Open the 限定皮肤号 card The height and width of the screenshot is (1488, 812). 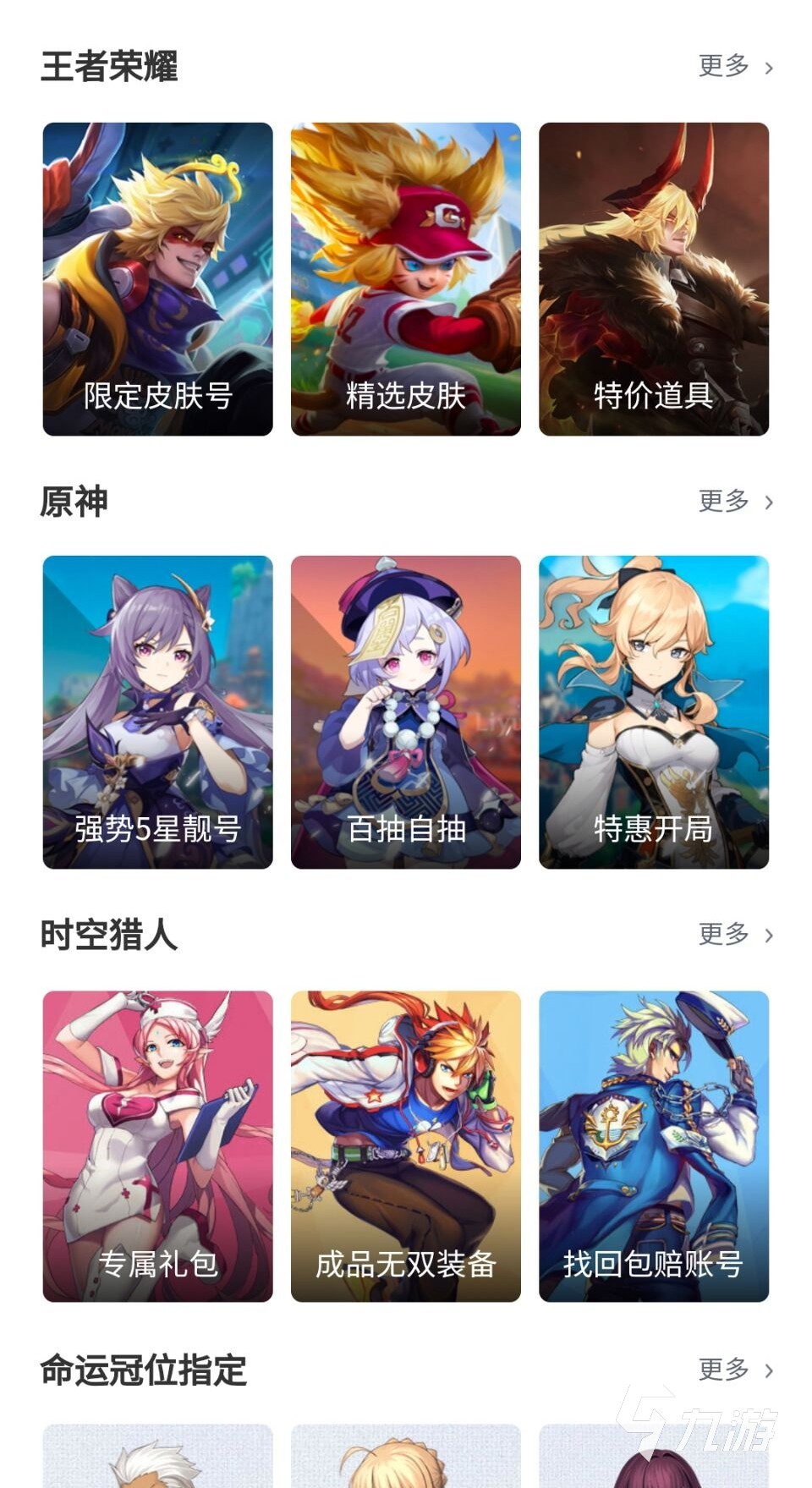(x=158, y=279)
